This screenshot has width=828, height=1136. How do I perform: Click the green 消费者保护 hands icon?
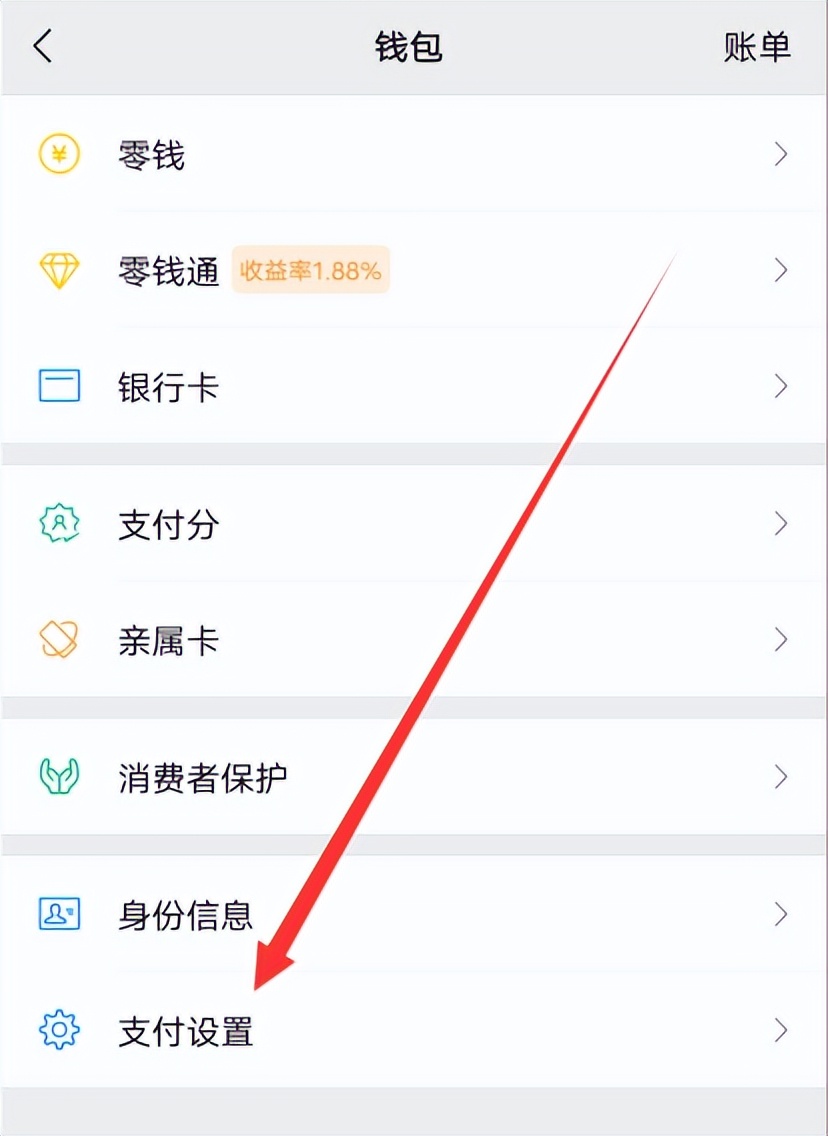tap(60, 776)
